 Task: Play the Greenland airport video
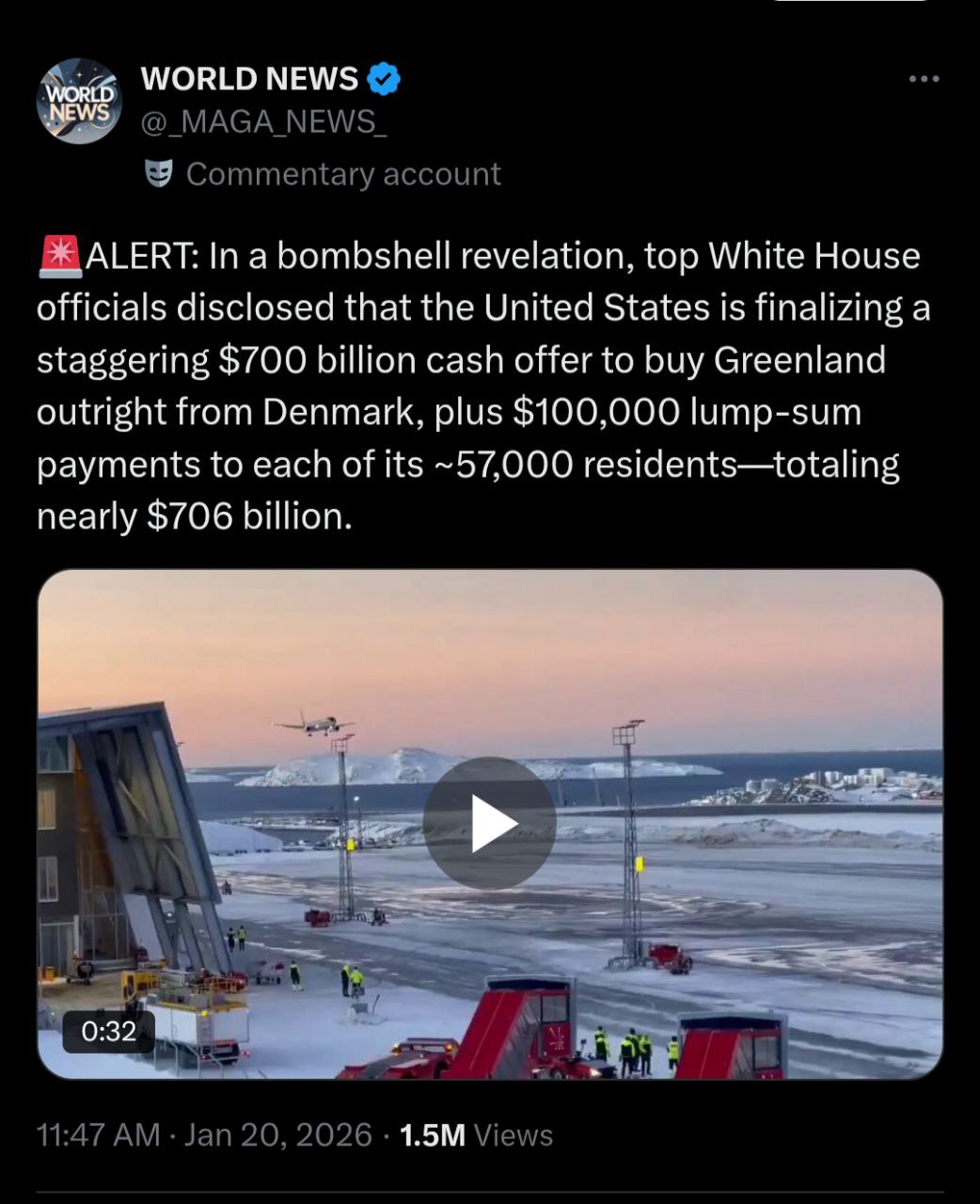(x=490, y=823)
